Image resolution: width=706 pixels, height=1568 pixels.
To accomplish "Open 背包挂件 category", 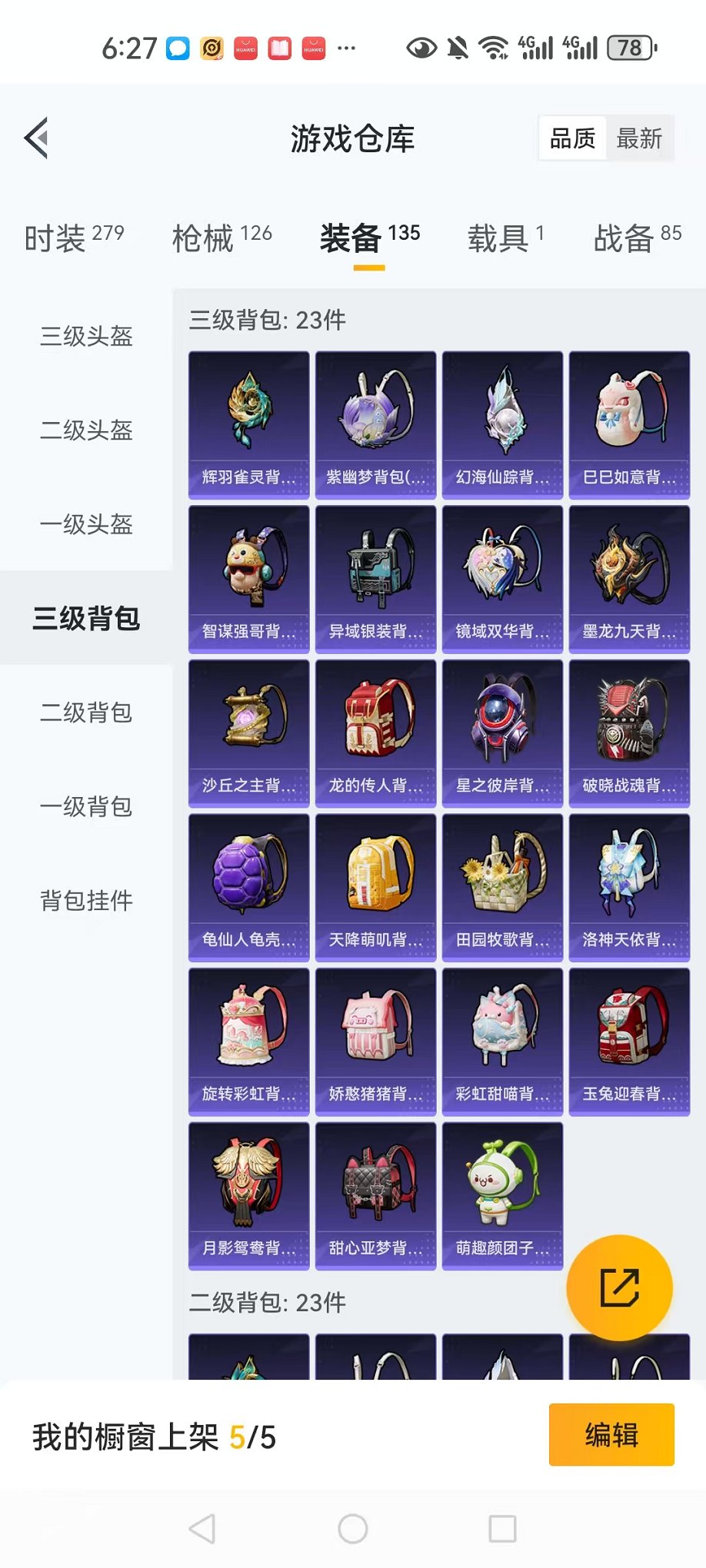I will (x=86, y=900).
